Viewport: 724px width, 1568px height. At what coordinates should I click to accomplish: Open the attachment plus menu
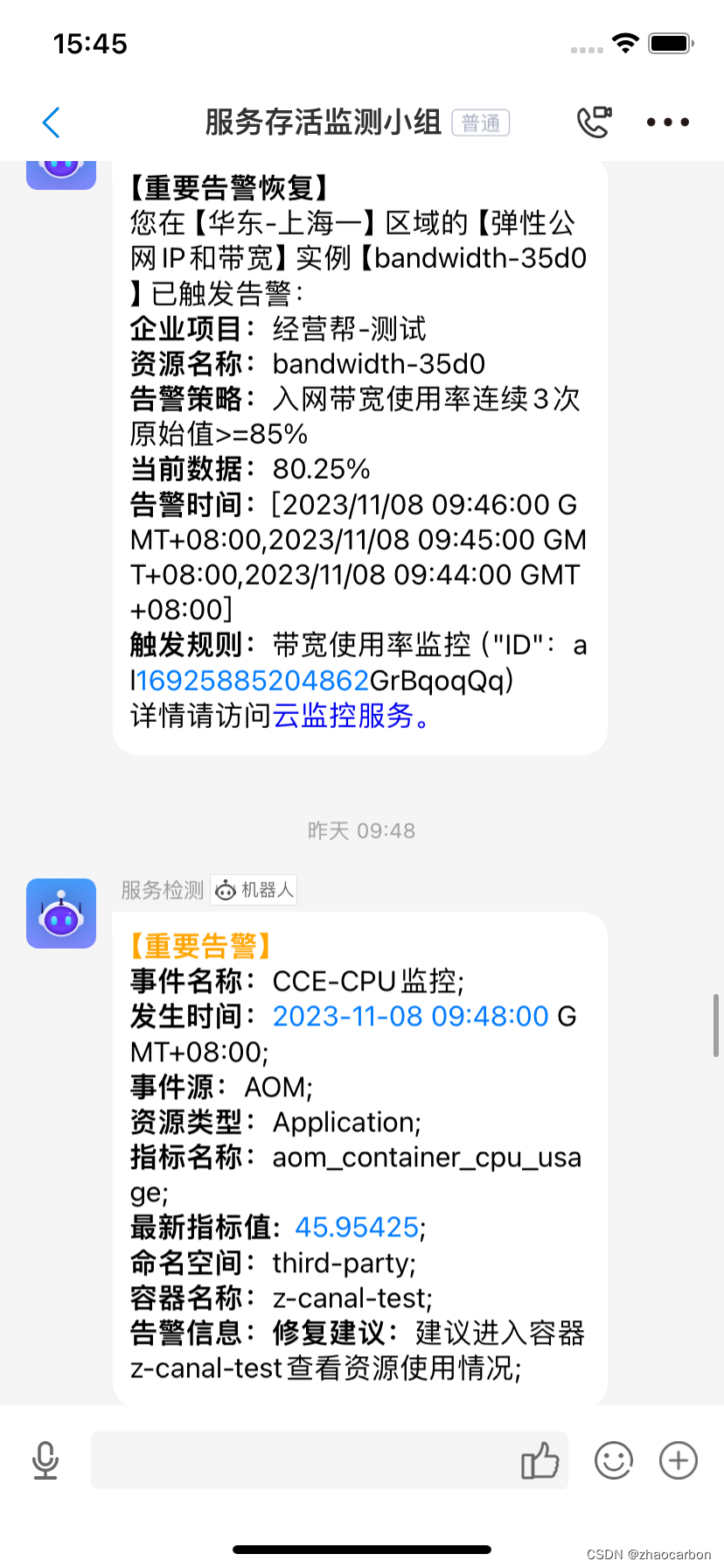point(677,1459)
